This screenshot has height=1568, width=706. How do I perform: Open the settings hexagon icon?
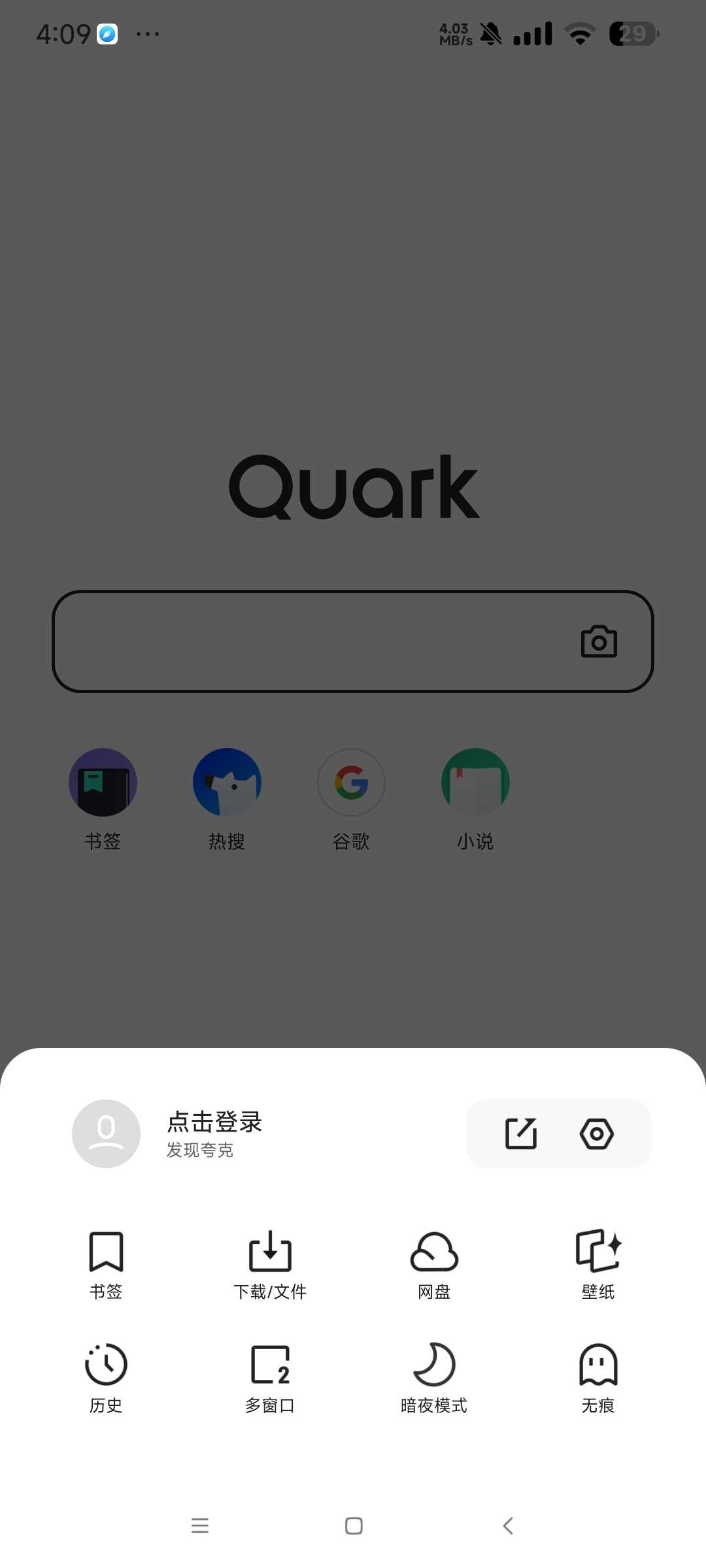[x=596, y=1134]
